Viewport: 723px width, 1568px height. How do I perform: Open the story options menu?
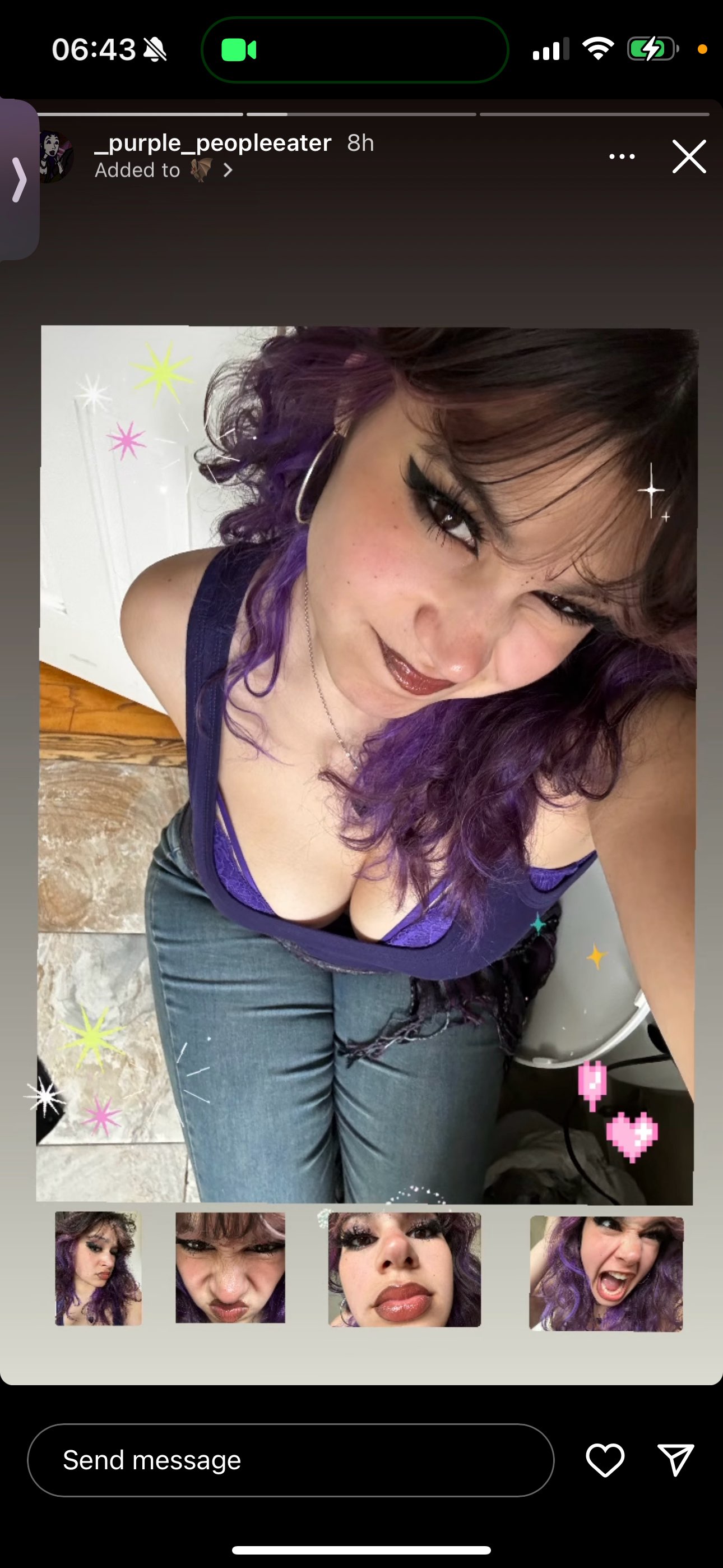point(622,156)
